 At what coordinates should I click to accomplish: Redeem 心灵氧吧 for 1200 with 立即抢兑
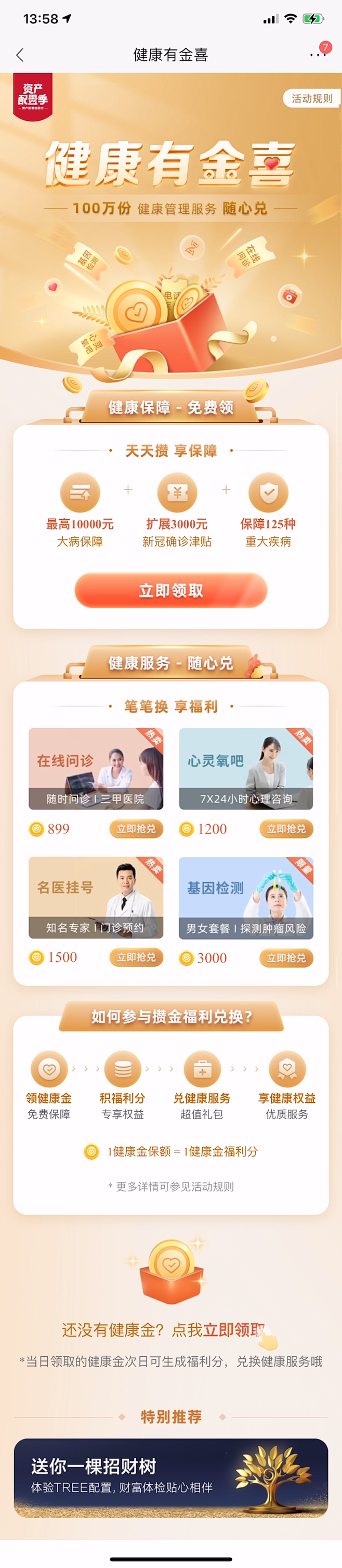pos(286,828)
